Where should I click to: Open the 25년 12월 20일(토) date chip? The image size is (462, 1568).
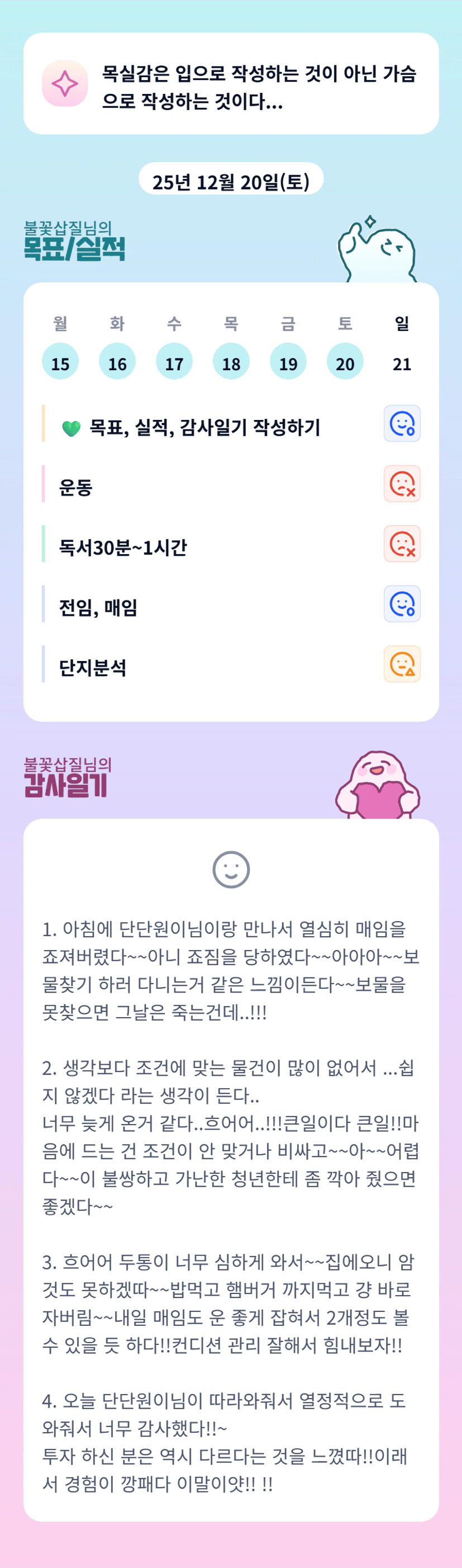click(231, 180)
